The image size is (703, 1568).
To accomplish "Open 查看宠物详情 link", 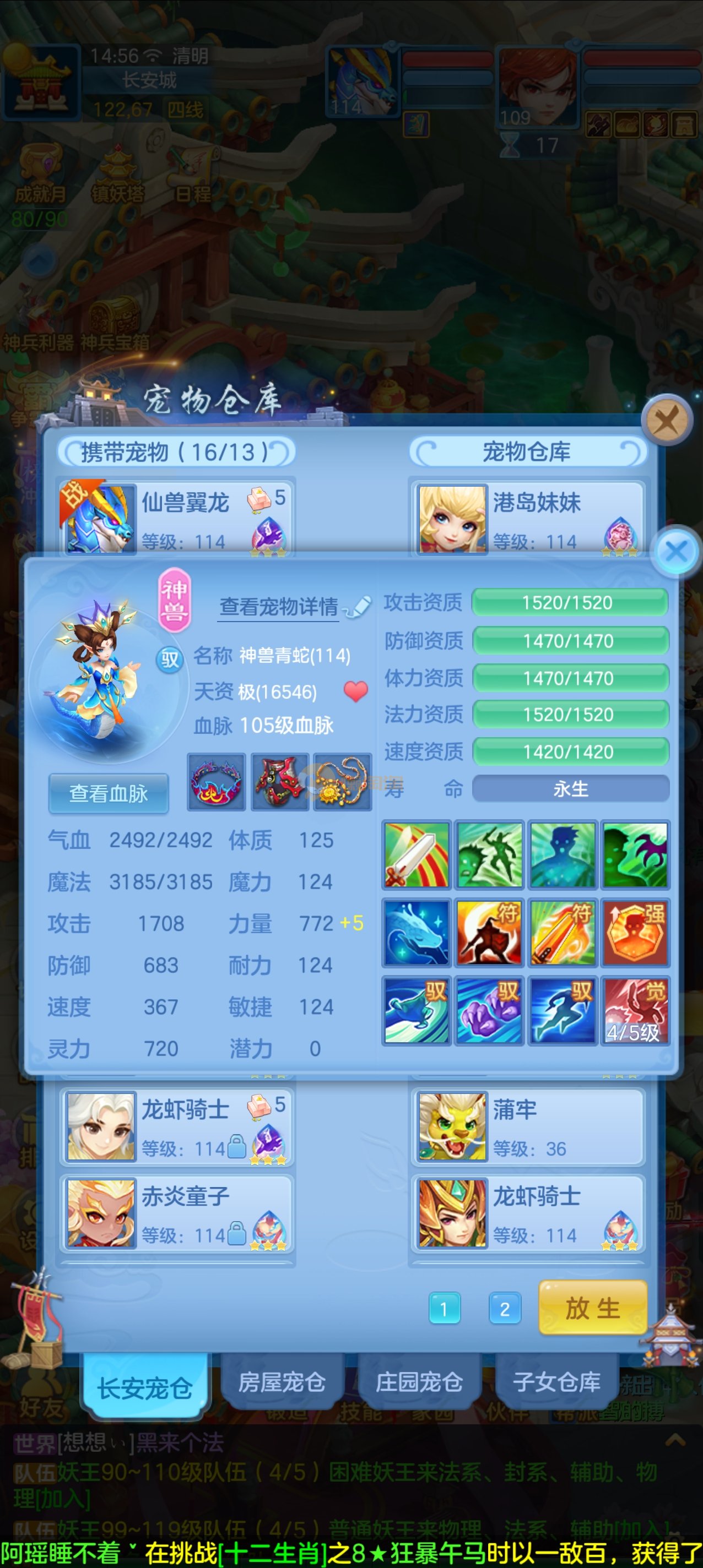I will click(279, 607).
